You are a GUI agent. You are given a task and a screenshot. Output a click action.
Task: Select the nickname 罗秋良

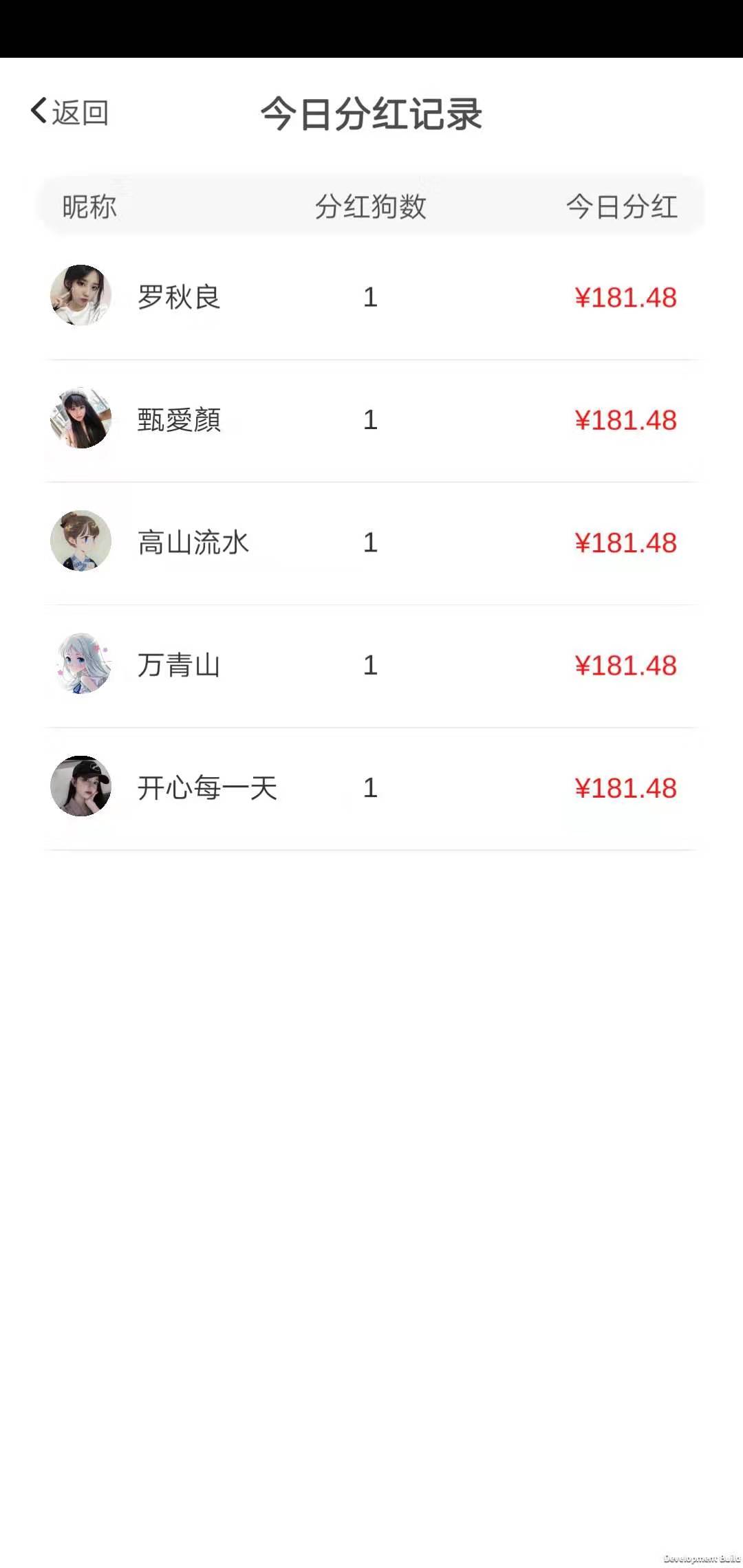(x=177, y=297)
